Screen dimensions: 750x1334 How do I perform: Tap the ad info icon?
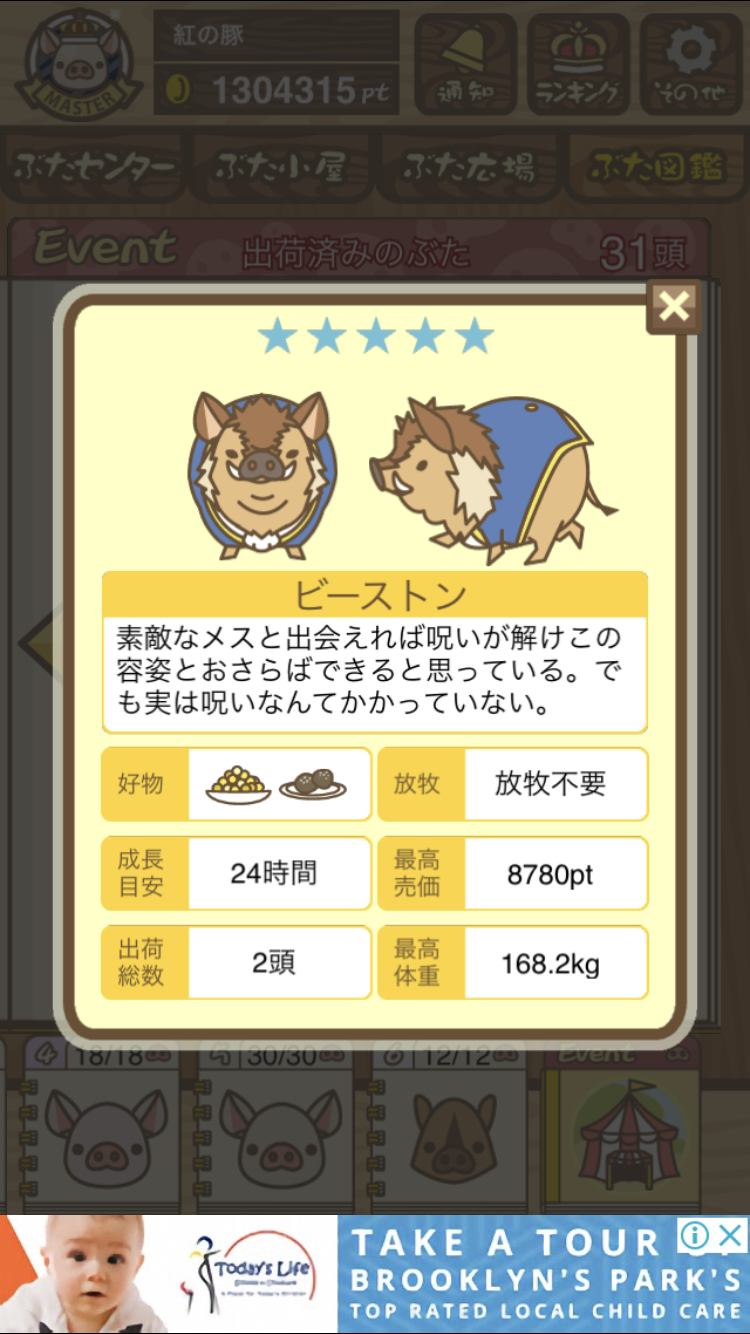pyautogui.click(x=692, y=1236)
